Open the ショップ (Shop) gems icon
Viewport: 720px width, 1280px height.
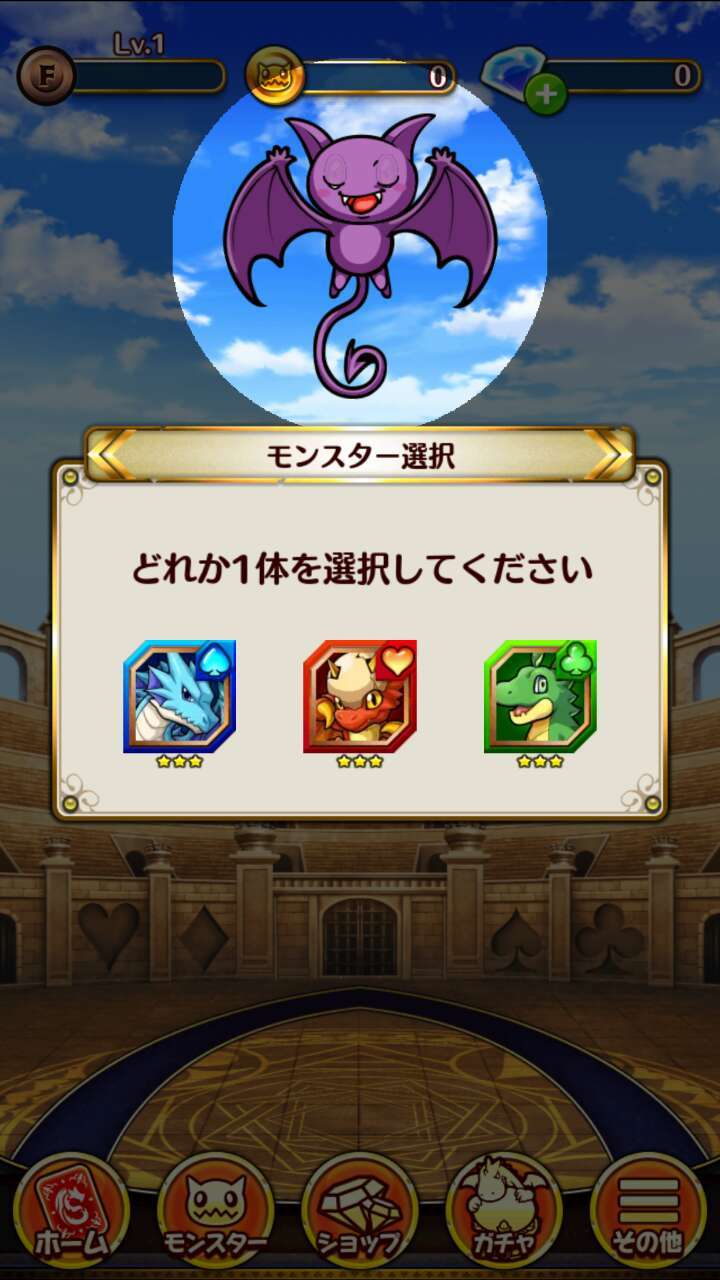click(x=360, y=1213)
